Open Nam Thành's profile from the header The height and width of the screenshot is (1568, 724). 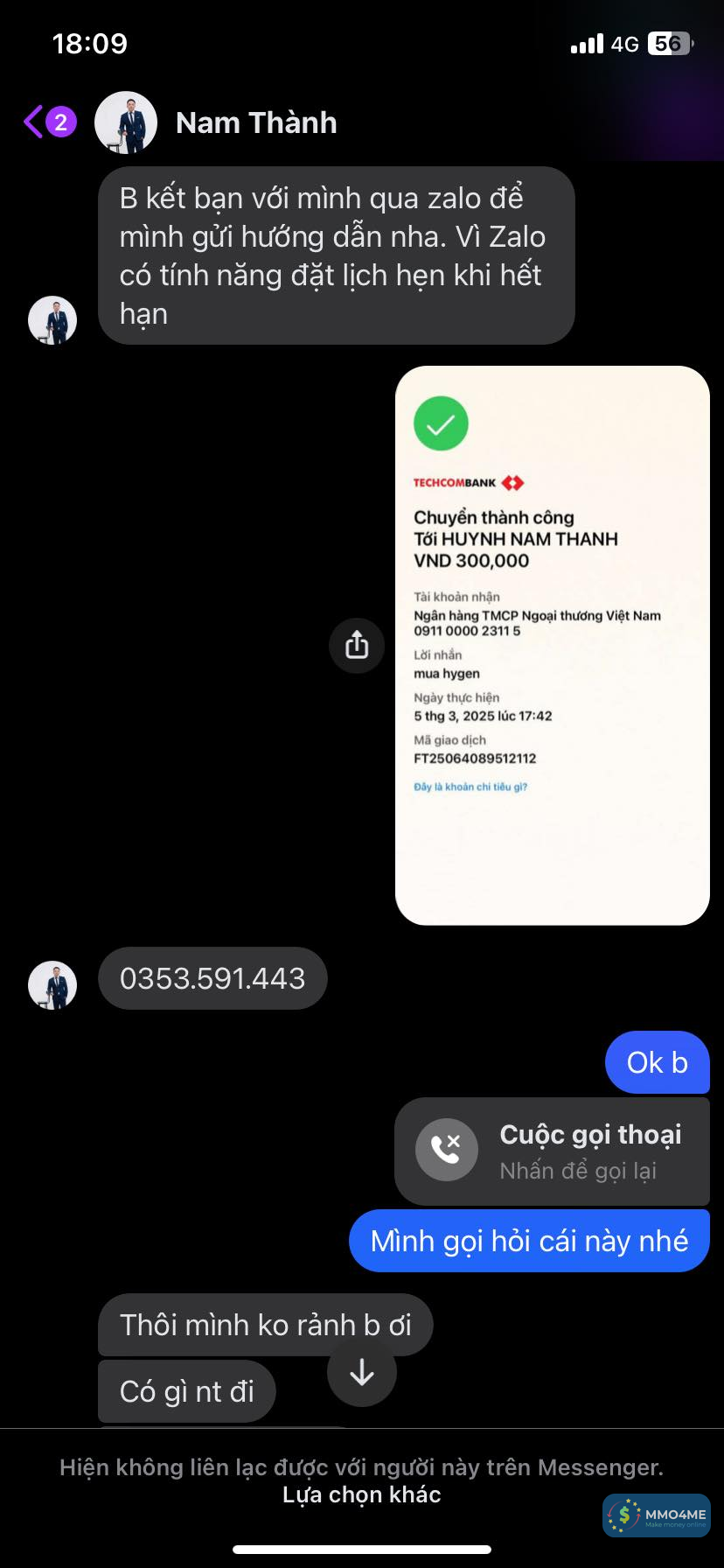(255, 122)
